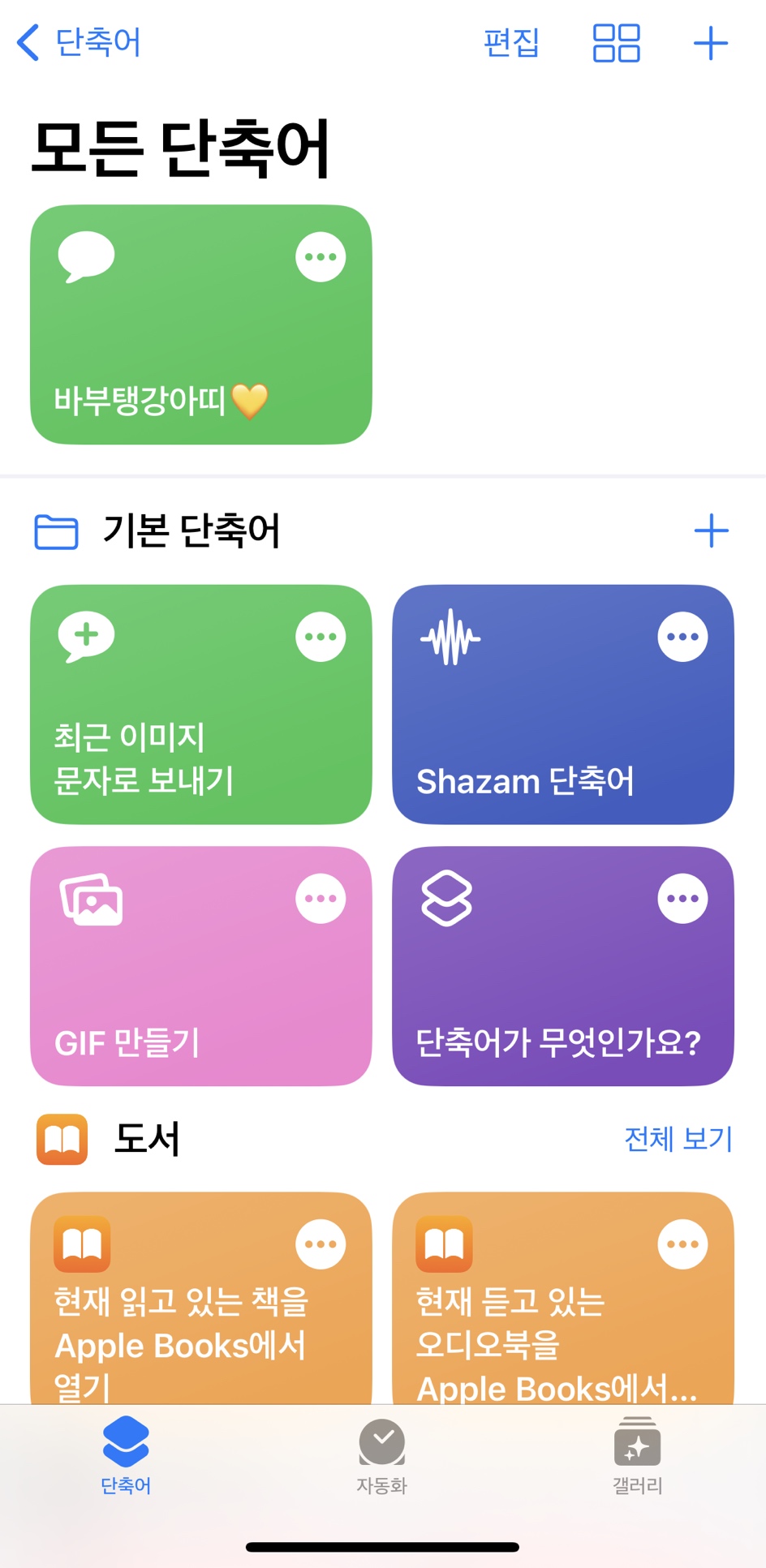The width and height of the screenshot is (766, 1568).
Task: Show more options for 단축어가 무엇인가요?
Action: tap(682, 899)
